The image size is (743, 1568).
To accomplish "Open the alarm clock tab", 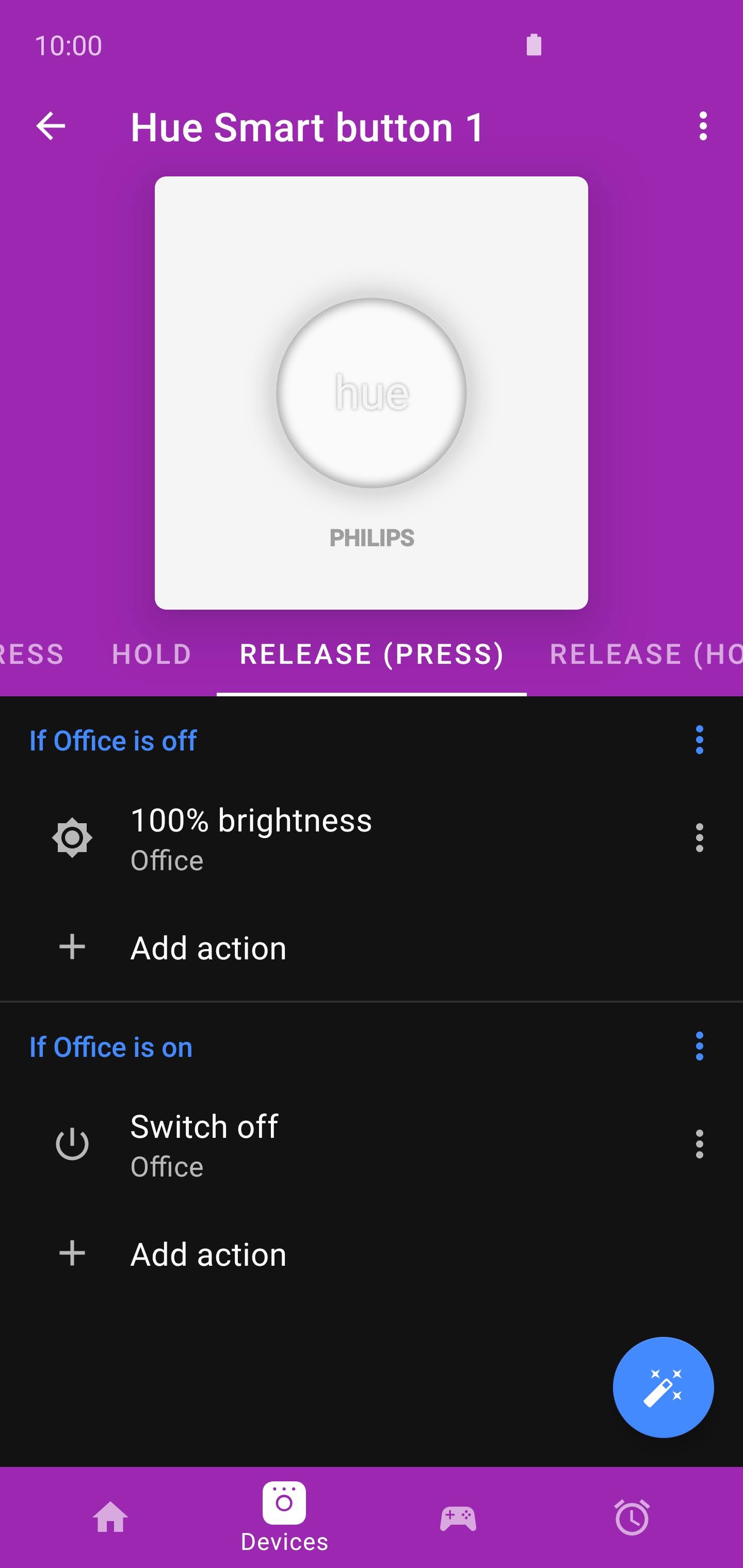I will 632,1517.
